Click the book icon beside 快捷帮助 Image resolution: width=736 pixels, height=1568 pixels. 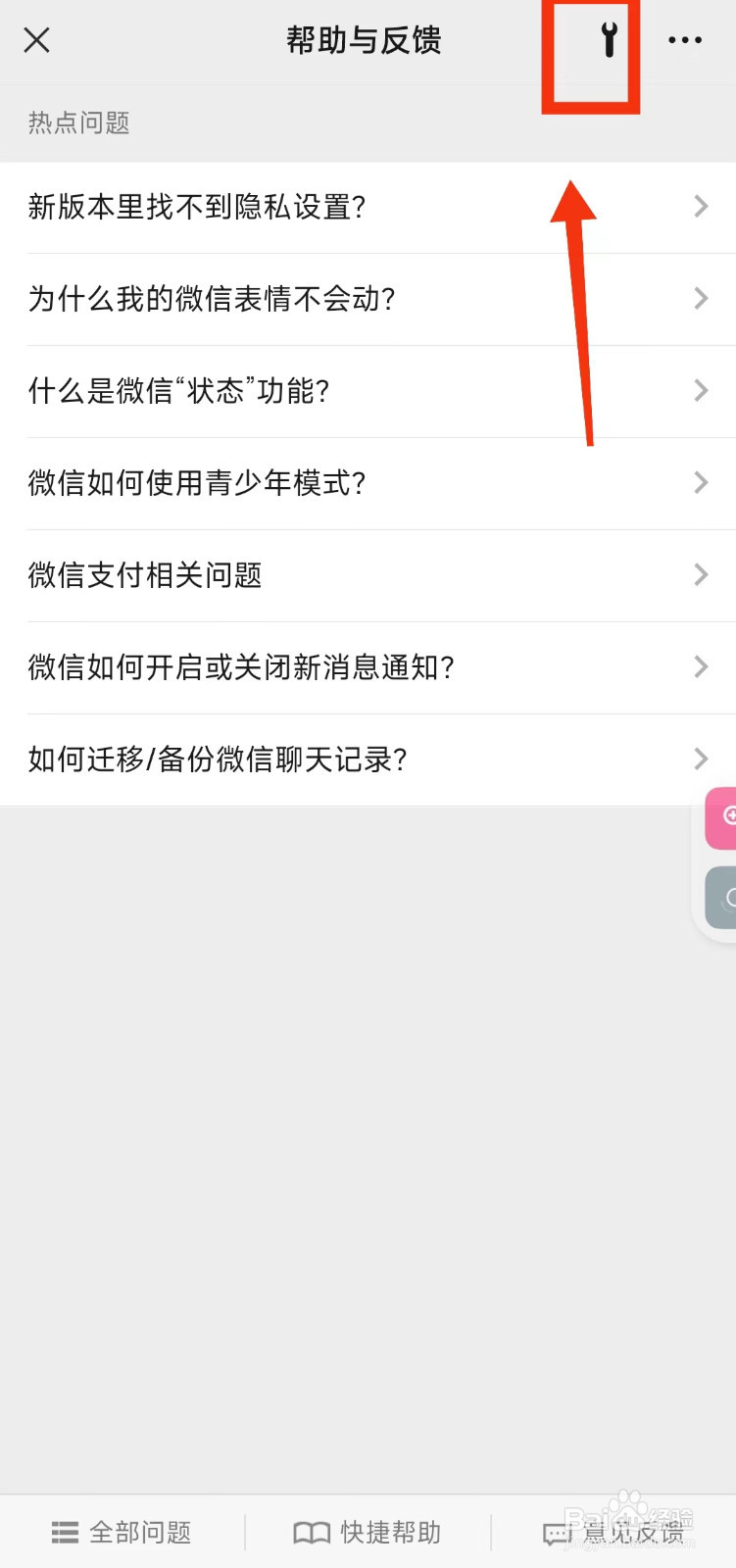[310, 1532]
